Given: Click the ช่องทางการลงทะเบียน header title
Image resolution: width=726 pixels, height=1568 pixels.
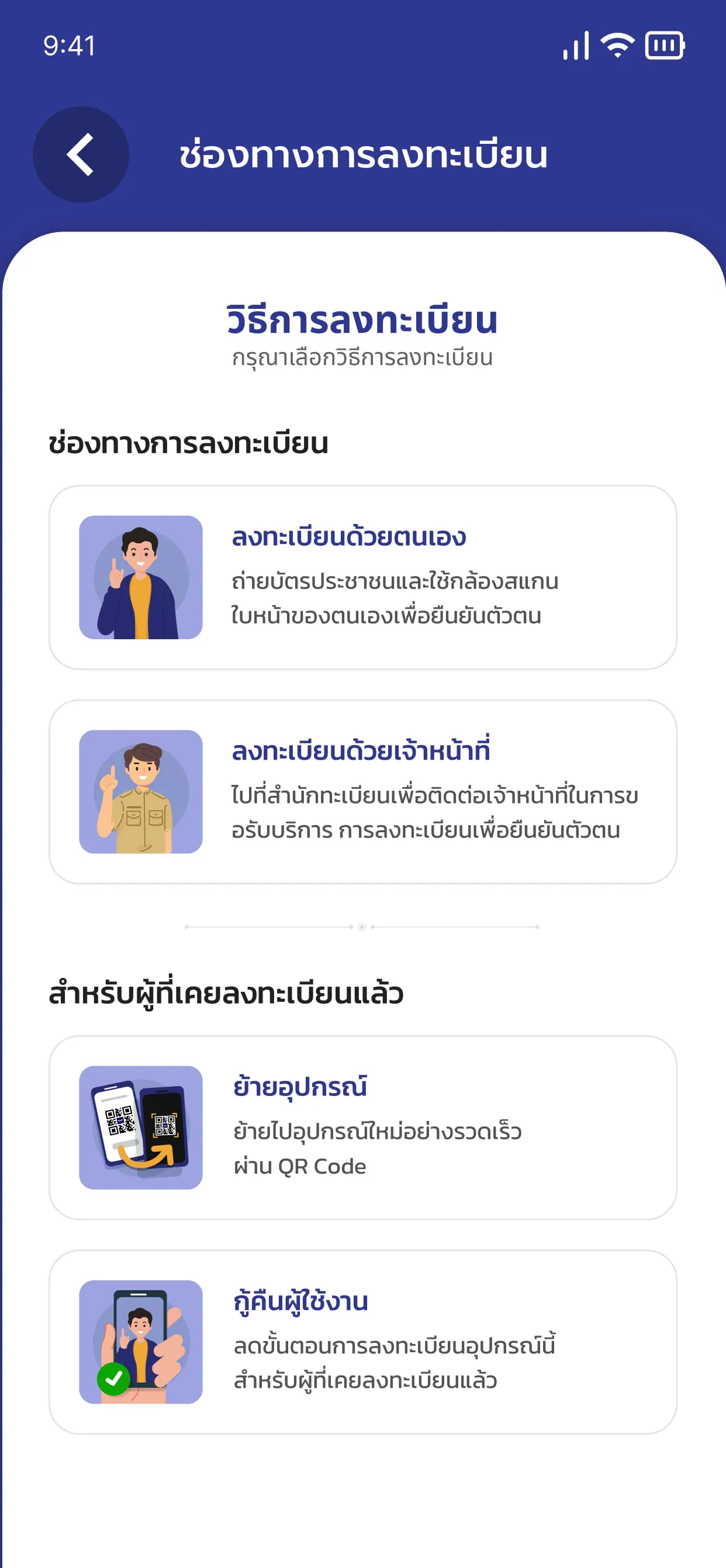Looking at the screenshot, I should click(x=364, y=156).
